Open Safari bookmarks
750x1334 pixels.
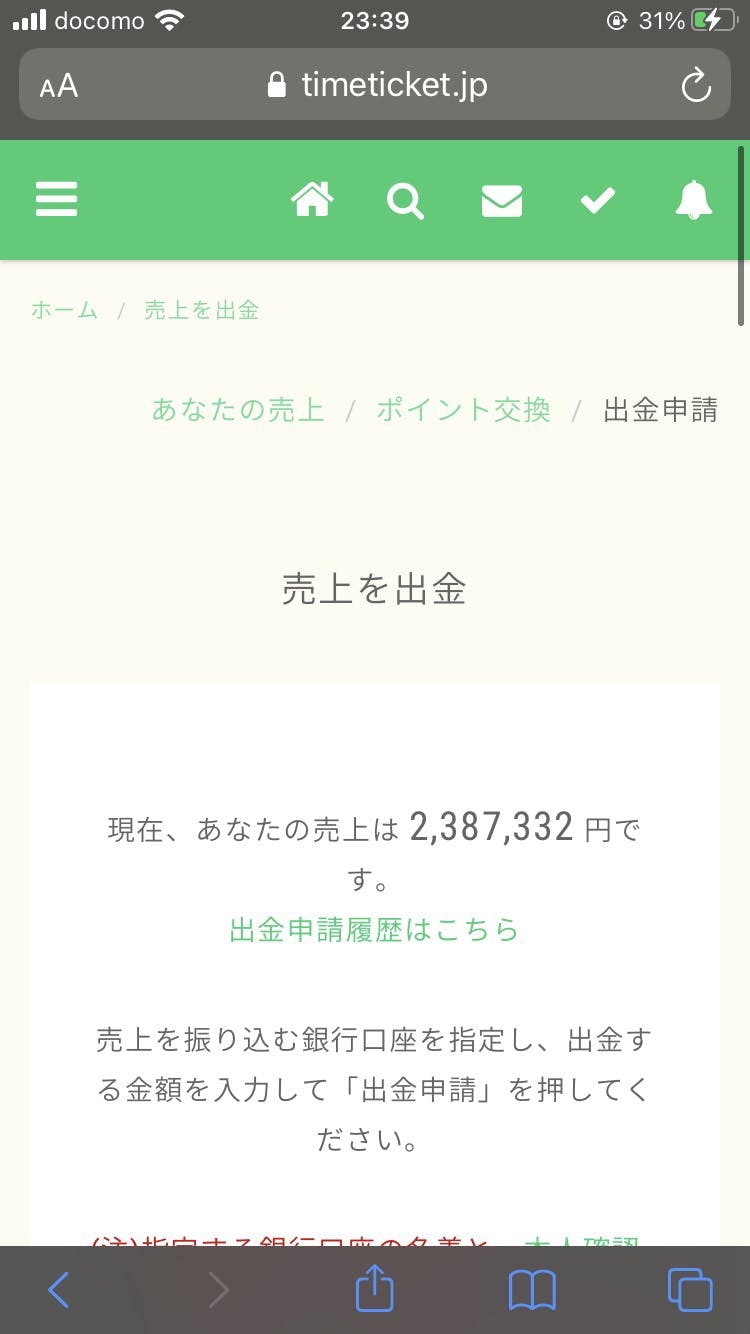[532, 1290]
